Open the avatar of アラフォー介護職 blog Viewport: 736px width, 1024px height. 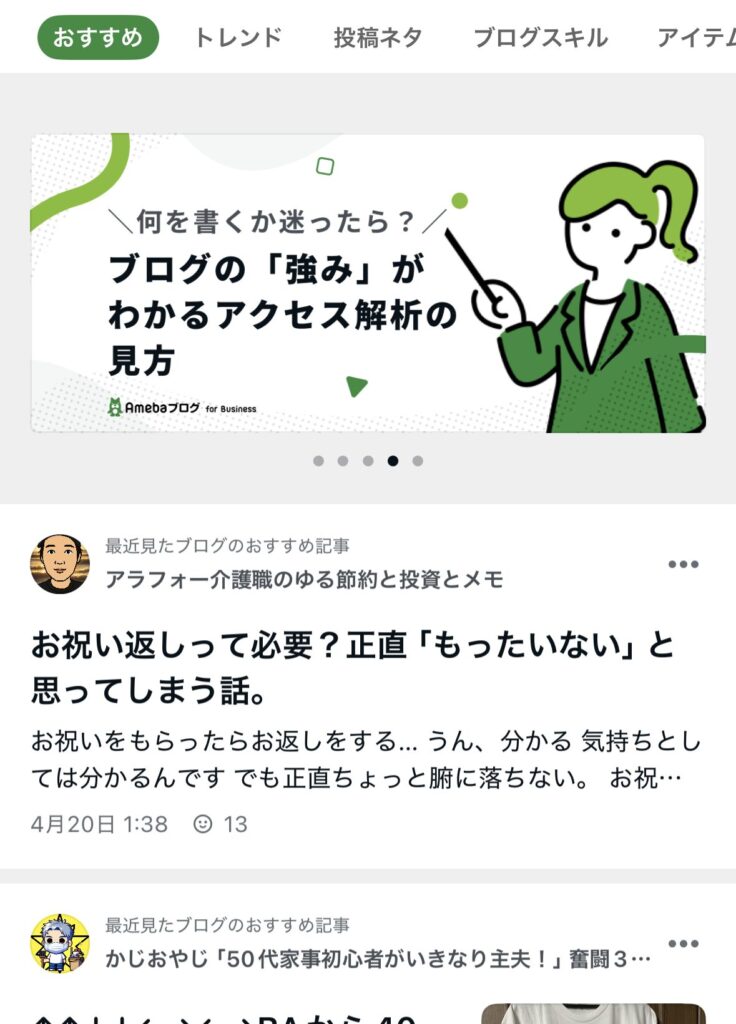click(60, 564)
